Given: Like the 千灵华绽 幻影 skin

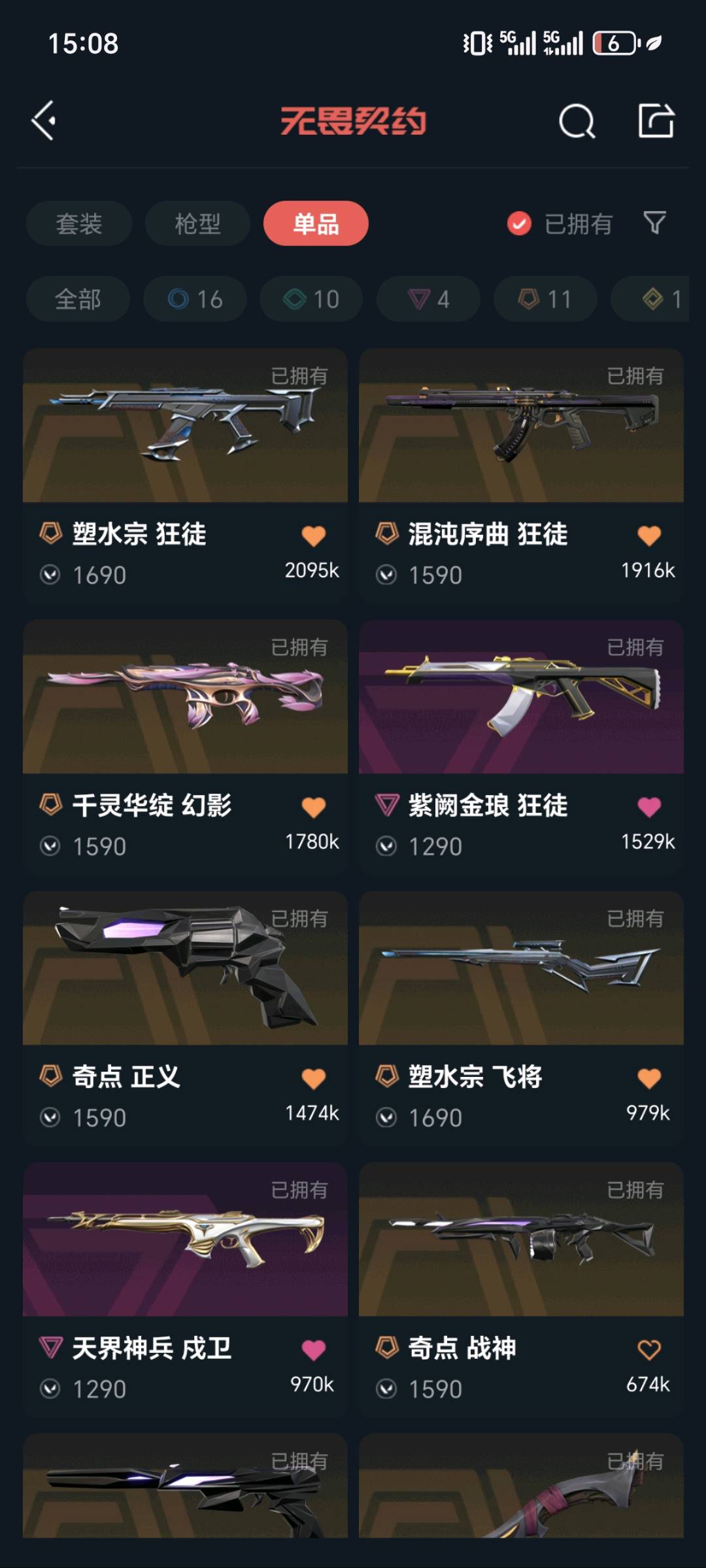Looking at the screenshot, I should click(314, 808).
